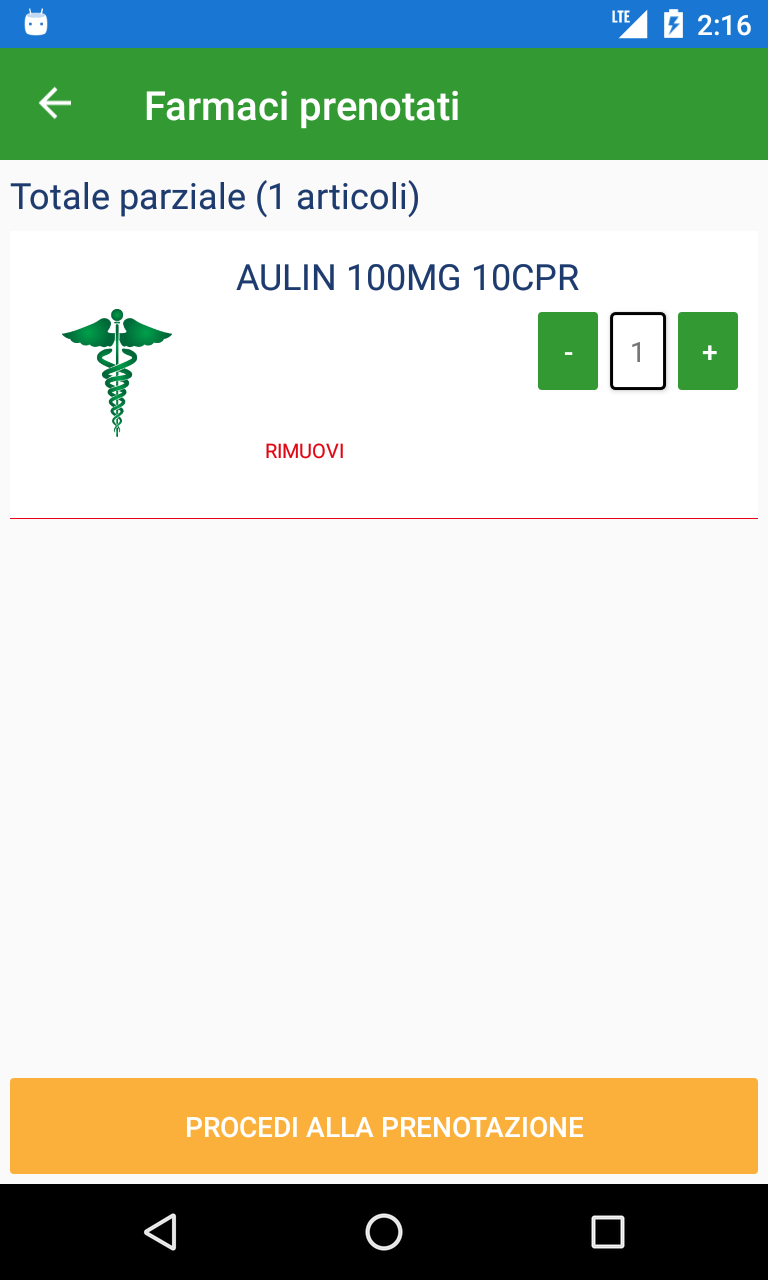Tap the system home button
Image resolution: width=768 pixels, height=1280 pixels.
point(384,1232)
